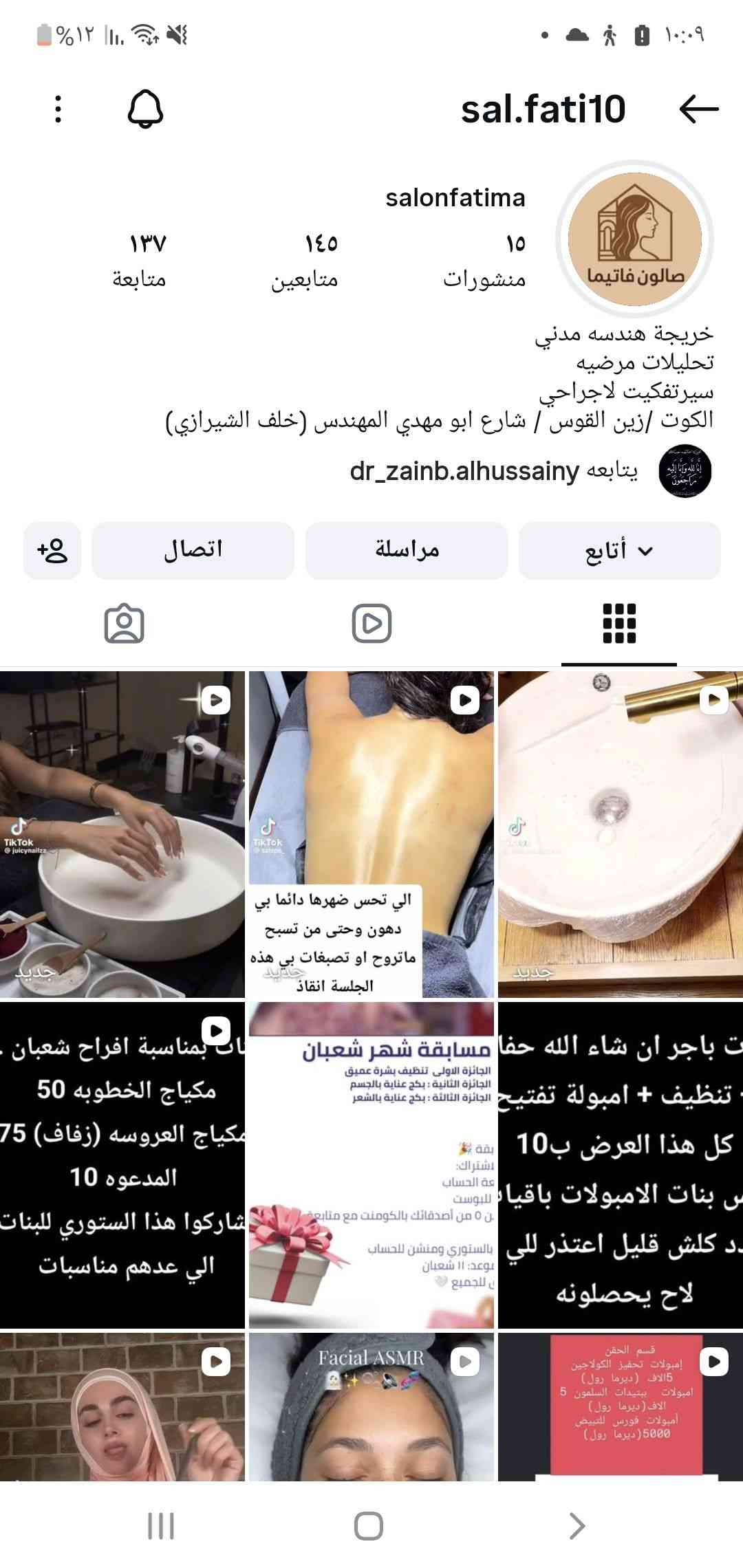Open suggested people add-user button

[52, 550]
